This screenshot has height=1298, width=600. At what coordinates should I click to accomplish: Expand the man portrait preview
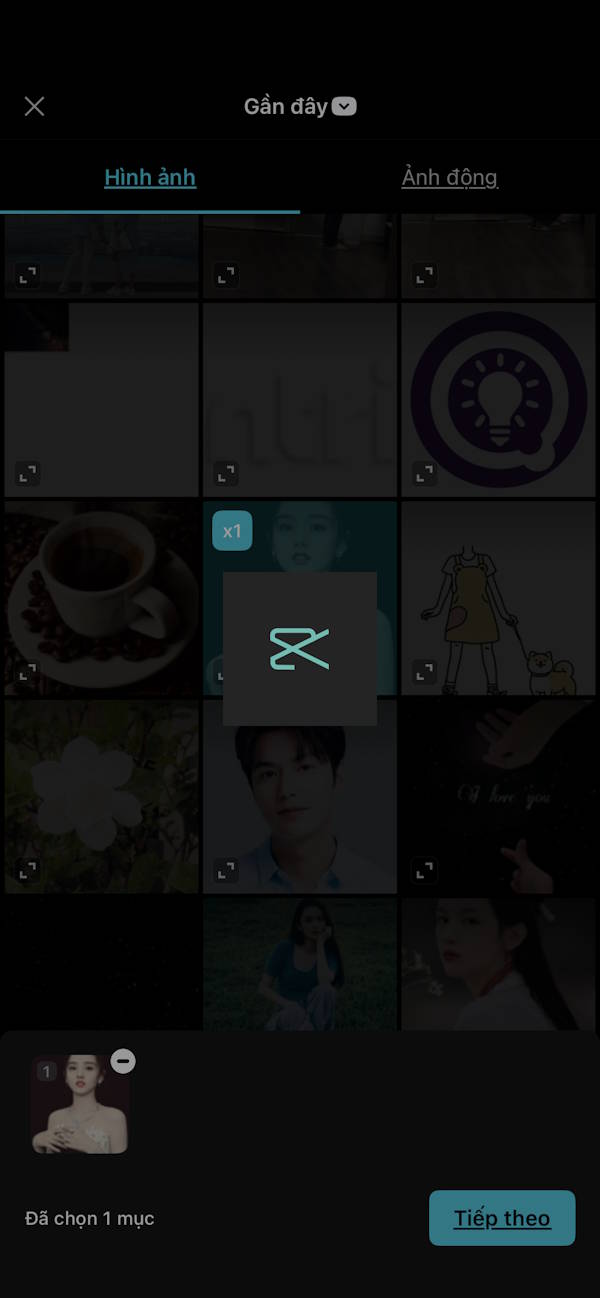pyautogui.click(x=227, y=870)
